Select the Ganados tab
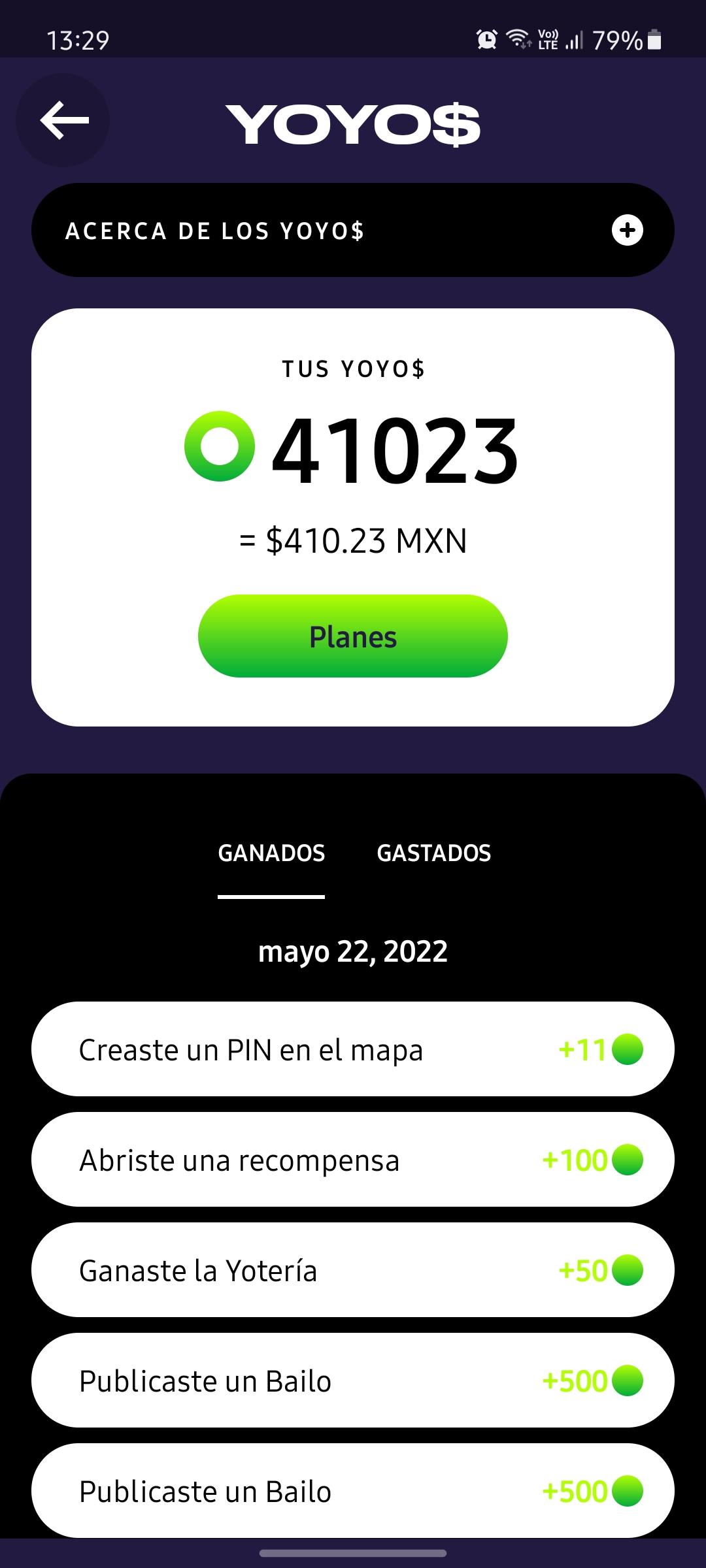 pos(271,853)
